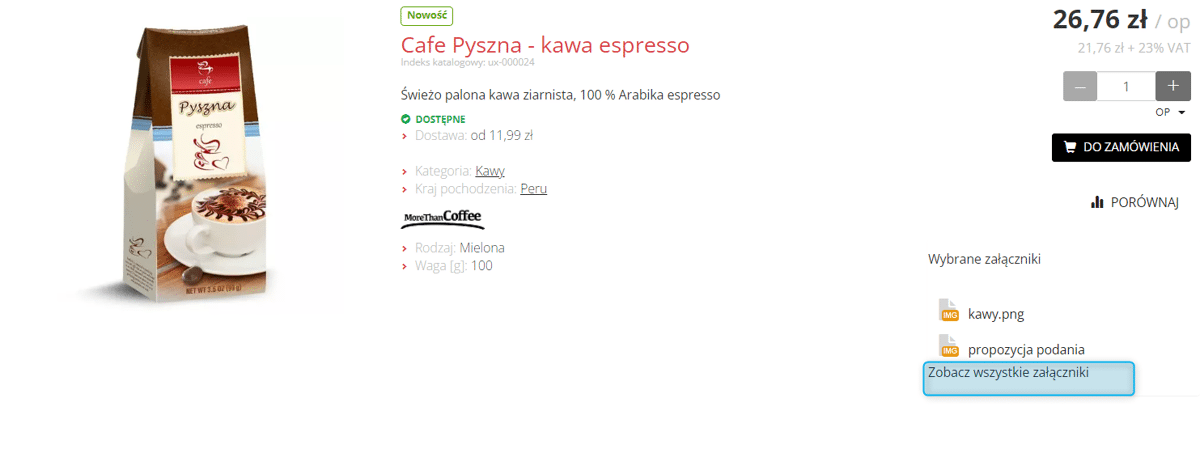Tap Zobacz wszystkie załączniki link
Viewport: 1200px width, 449px height.
1008,373
